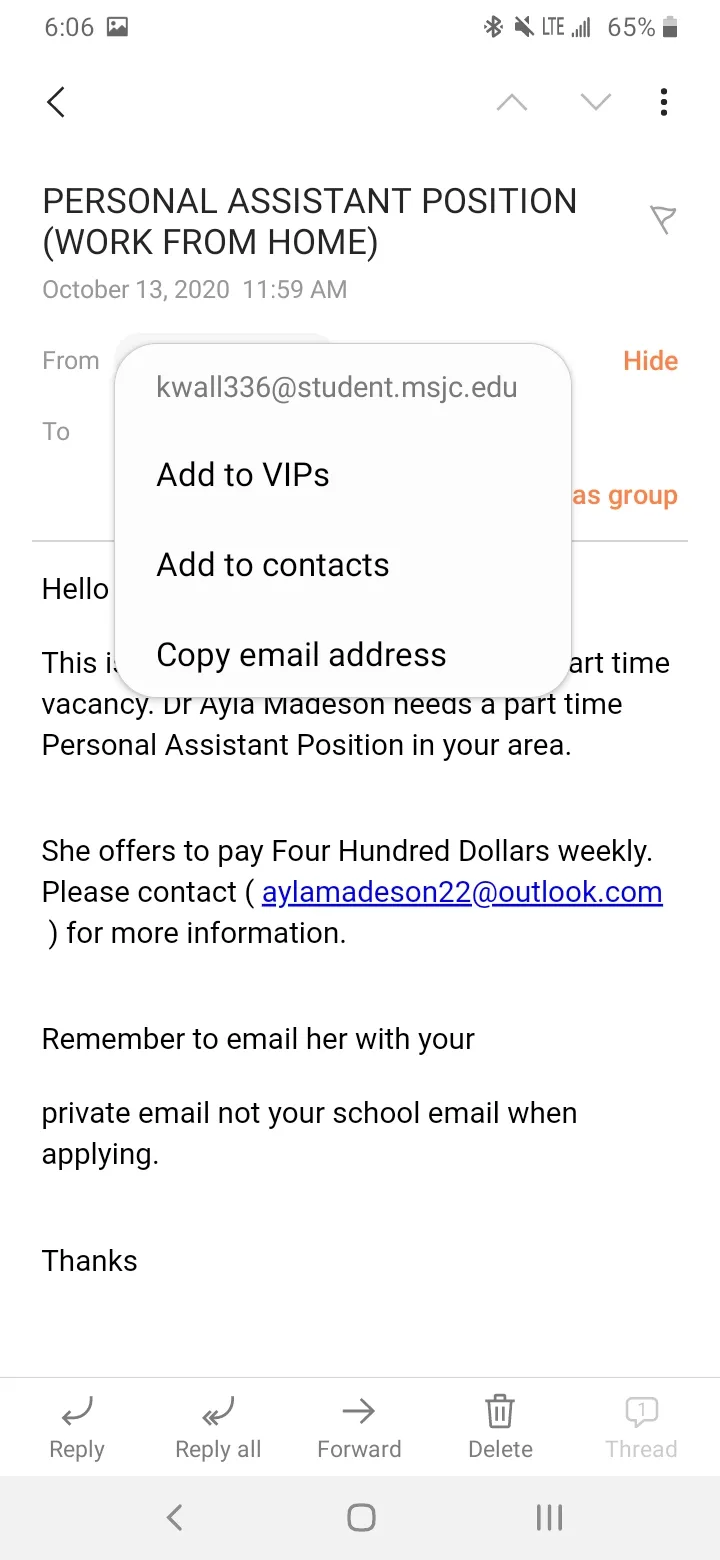Reply to this email
The width and height of the screenshot is (720, 1560).
tap(77, 1428)
